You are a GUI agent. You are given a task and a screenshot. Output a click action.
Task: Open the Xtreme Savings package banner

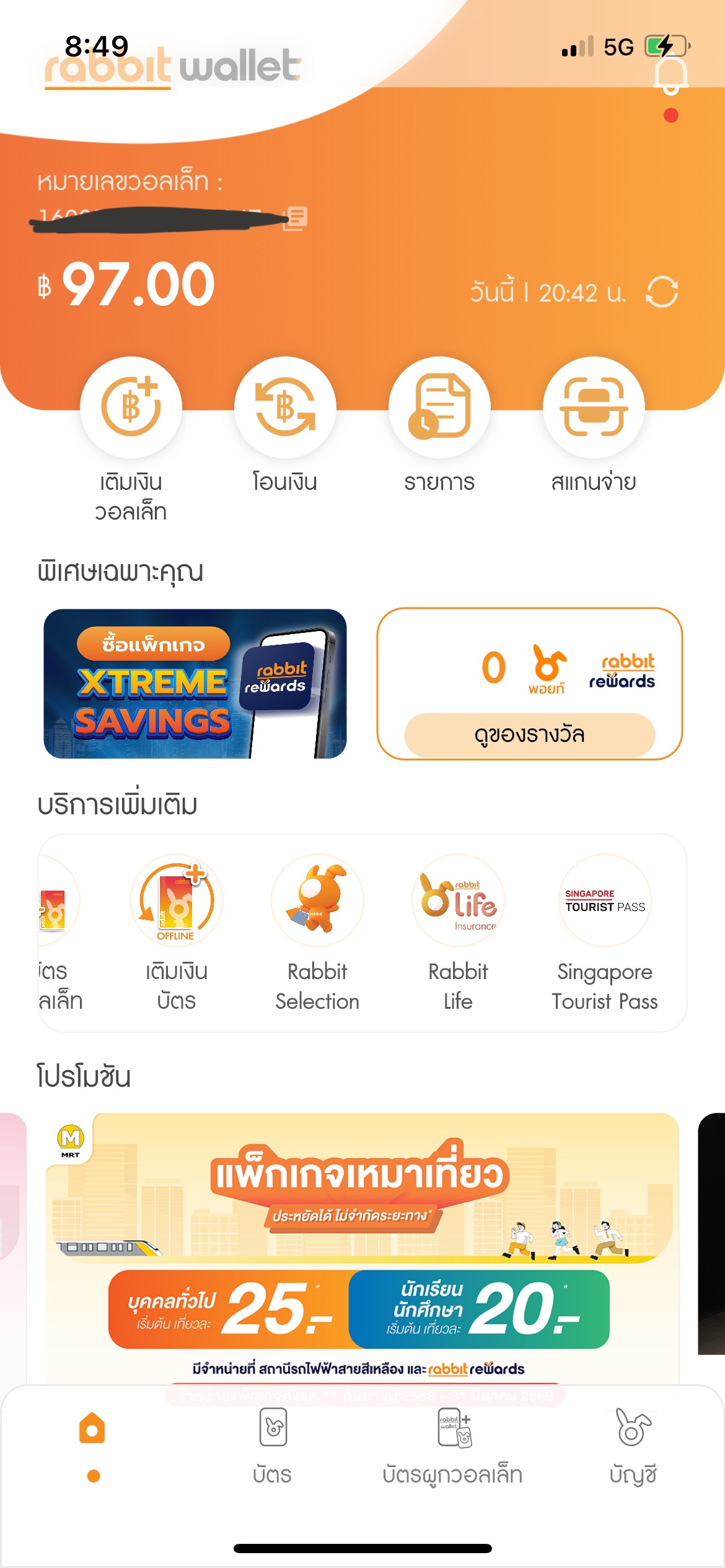pos(195,684)
